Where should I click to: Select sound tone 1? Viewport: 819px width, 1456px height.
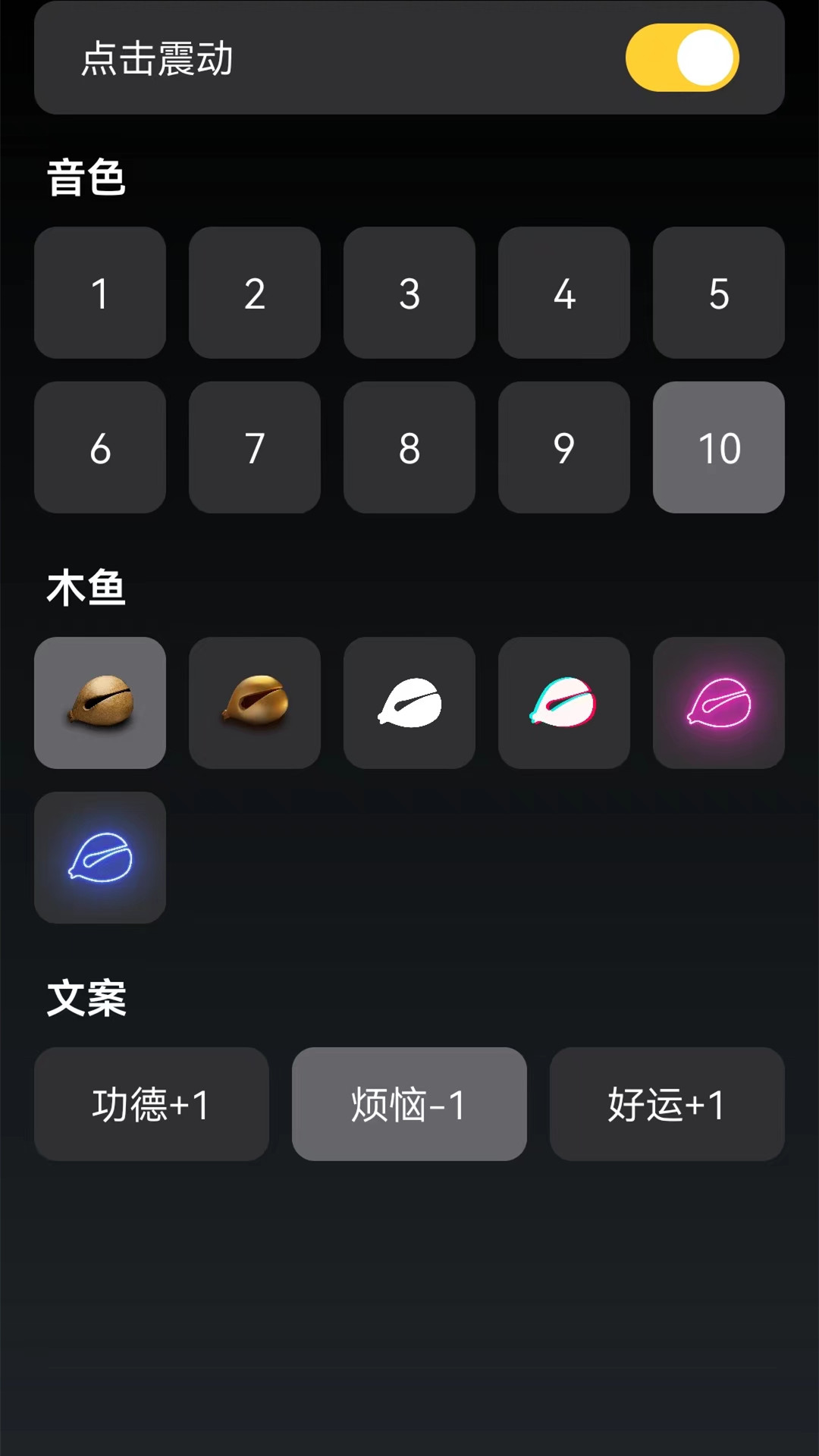[100, 293]
